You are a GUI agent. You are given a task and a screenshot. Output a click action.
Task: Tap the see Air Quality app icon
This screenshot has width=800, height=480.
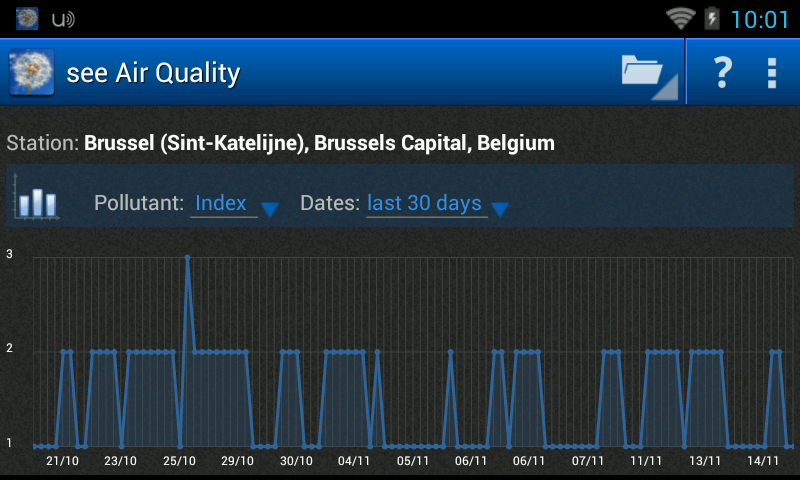point(31,73)
